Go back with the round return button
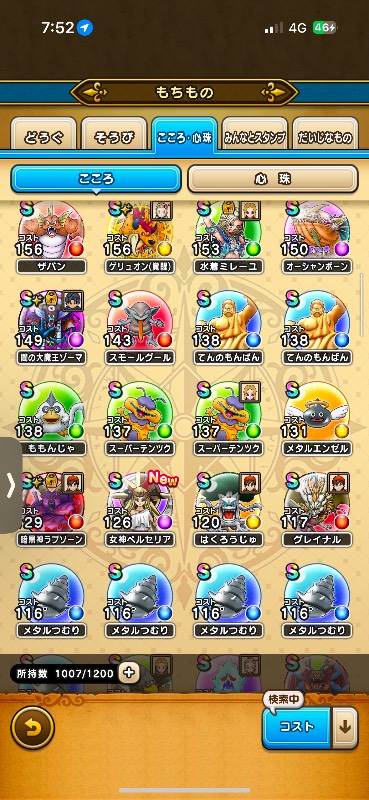The image size is (369, 800). pos(33,727)
